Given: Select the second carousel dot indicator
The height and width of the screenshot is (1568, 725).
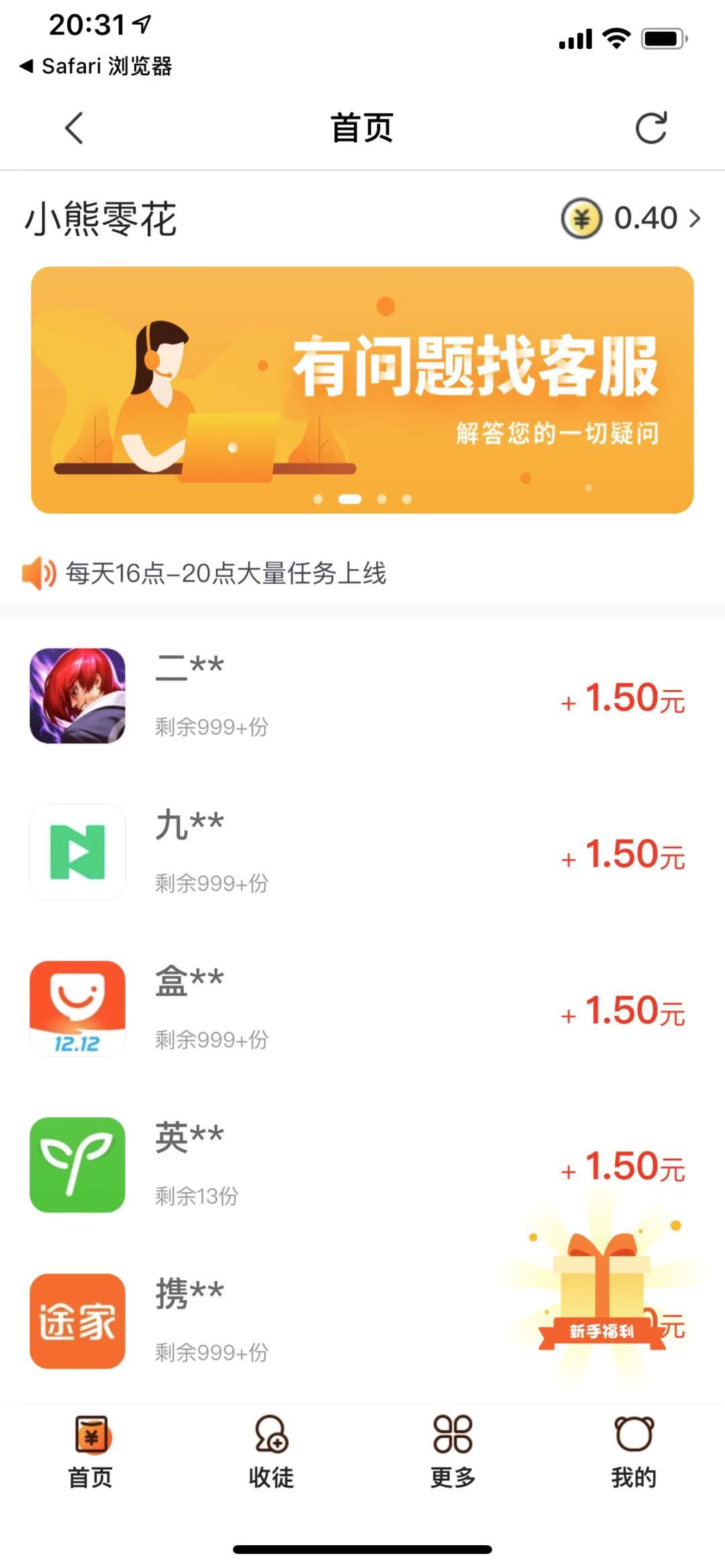Looking at the screenshot, I should 351,499.
